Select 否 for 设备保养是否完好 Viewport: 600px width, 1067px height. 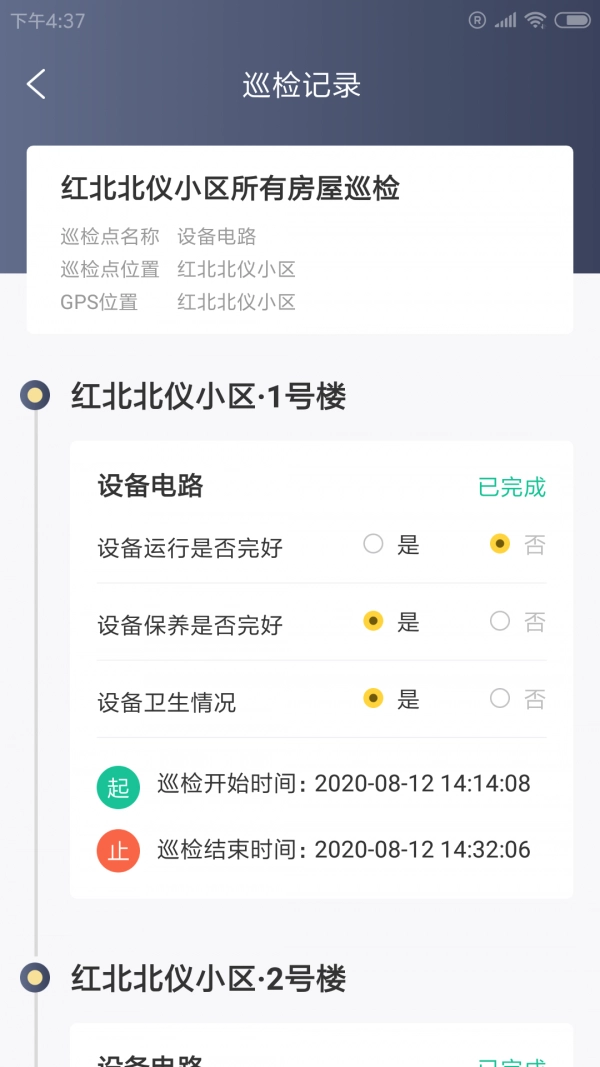pyautogui.click(x=500, y=622)
